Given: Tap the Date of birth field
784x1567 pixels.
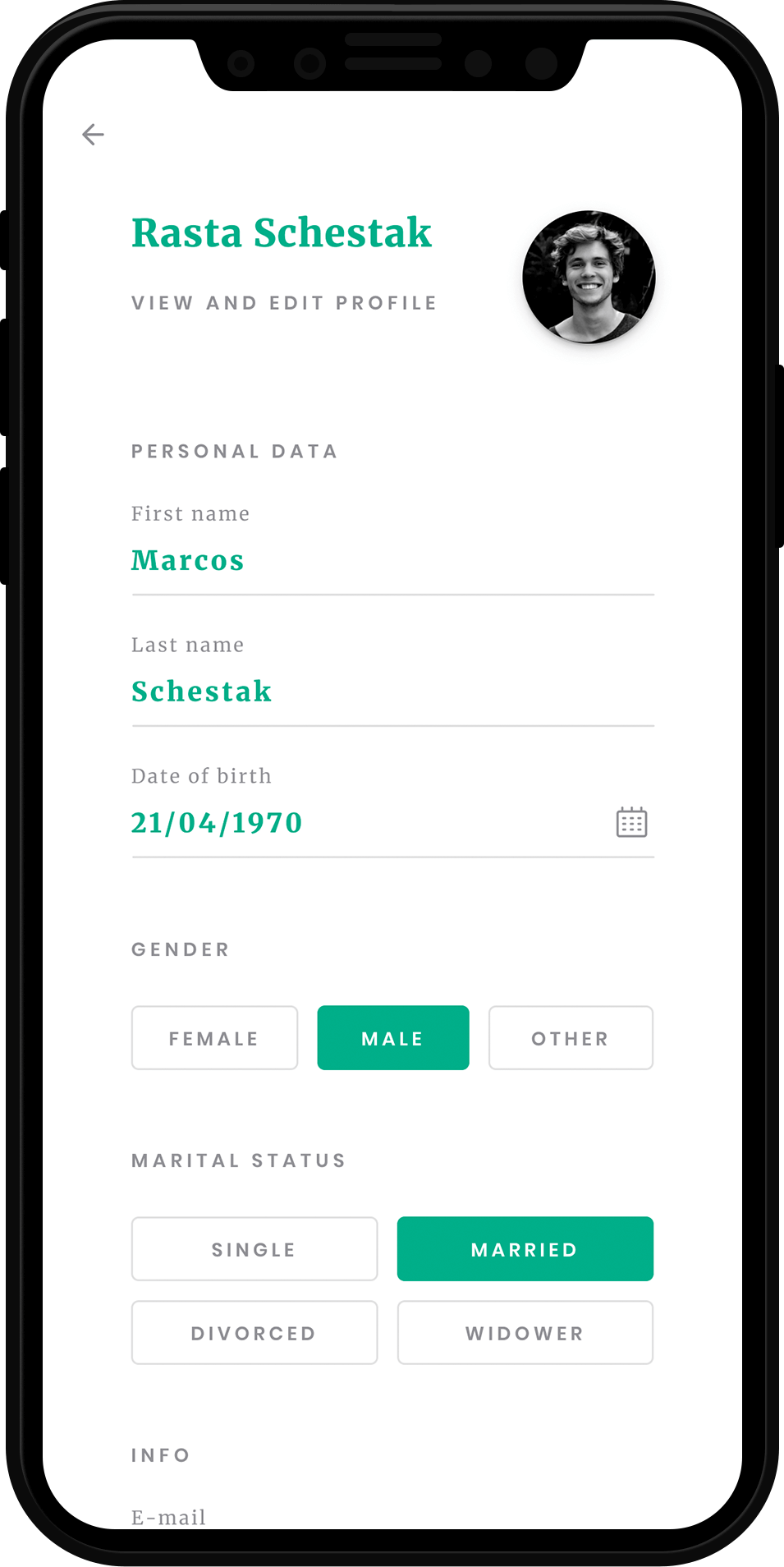Looking at the screenshot, I should tap(361, 823).
